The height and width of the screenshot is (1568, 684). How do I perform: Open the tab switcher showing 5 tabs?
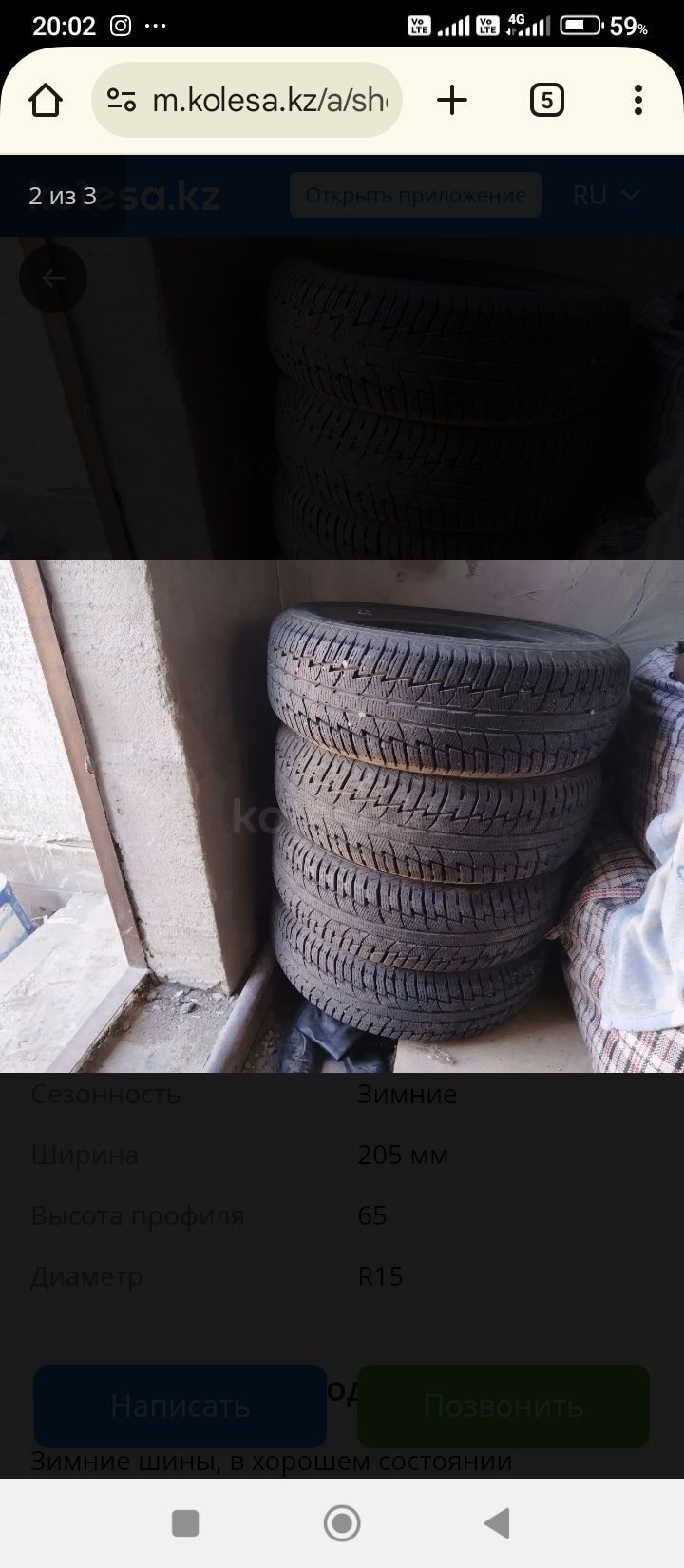(546, 100)
